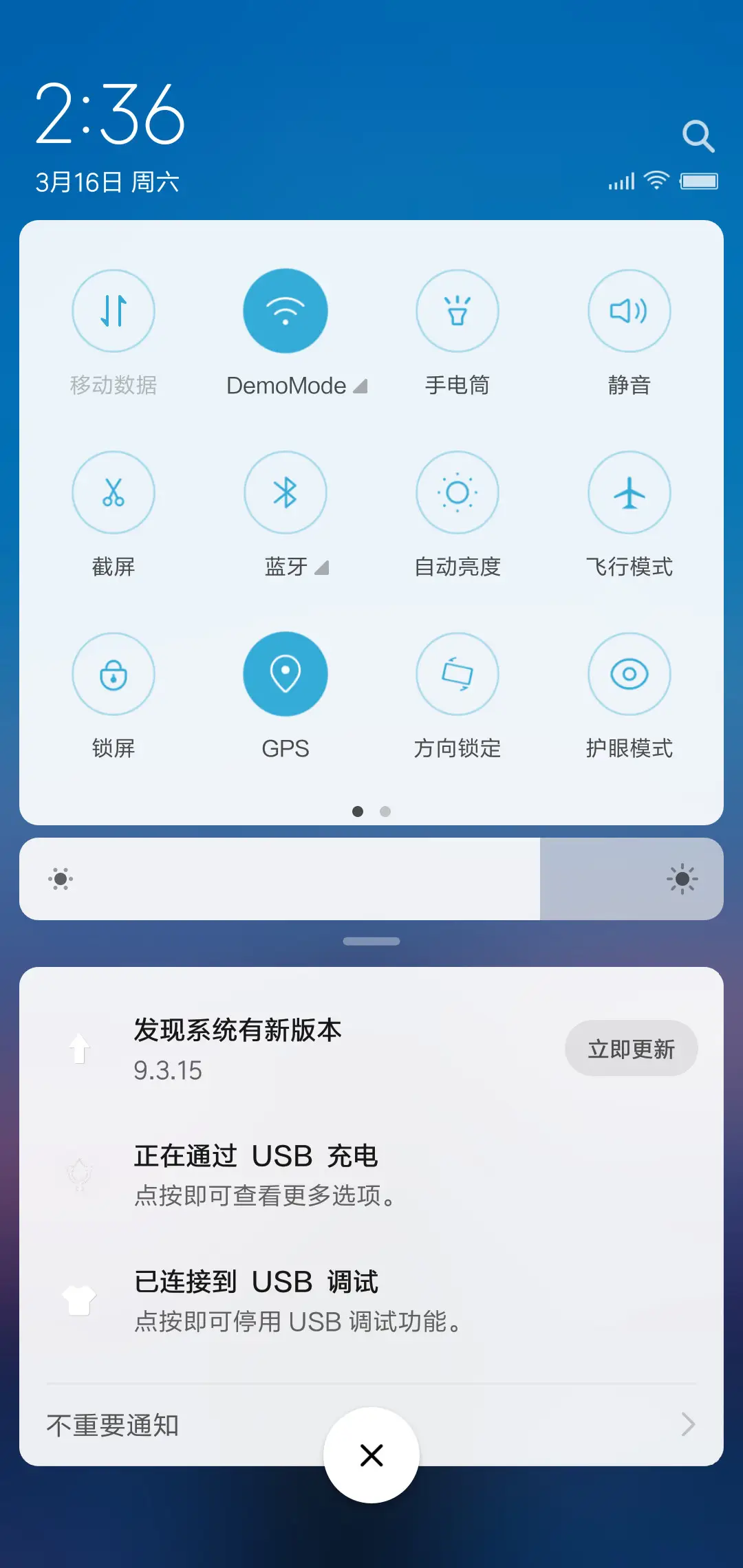The height and width of the screenshot is (1568, 743).
Task: Open the 锁屏 lock screen tile
Action: click(114, 674)
